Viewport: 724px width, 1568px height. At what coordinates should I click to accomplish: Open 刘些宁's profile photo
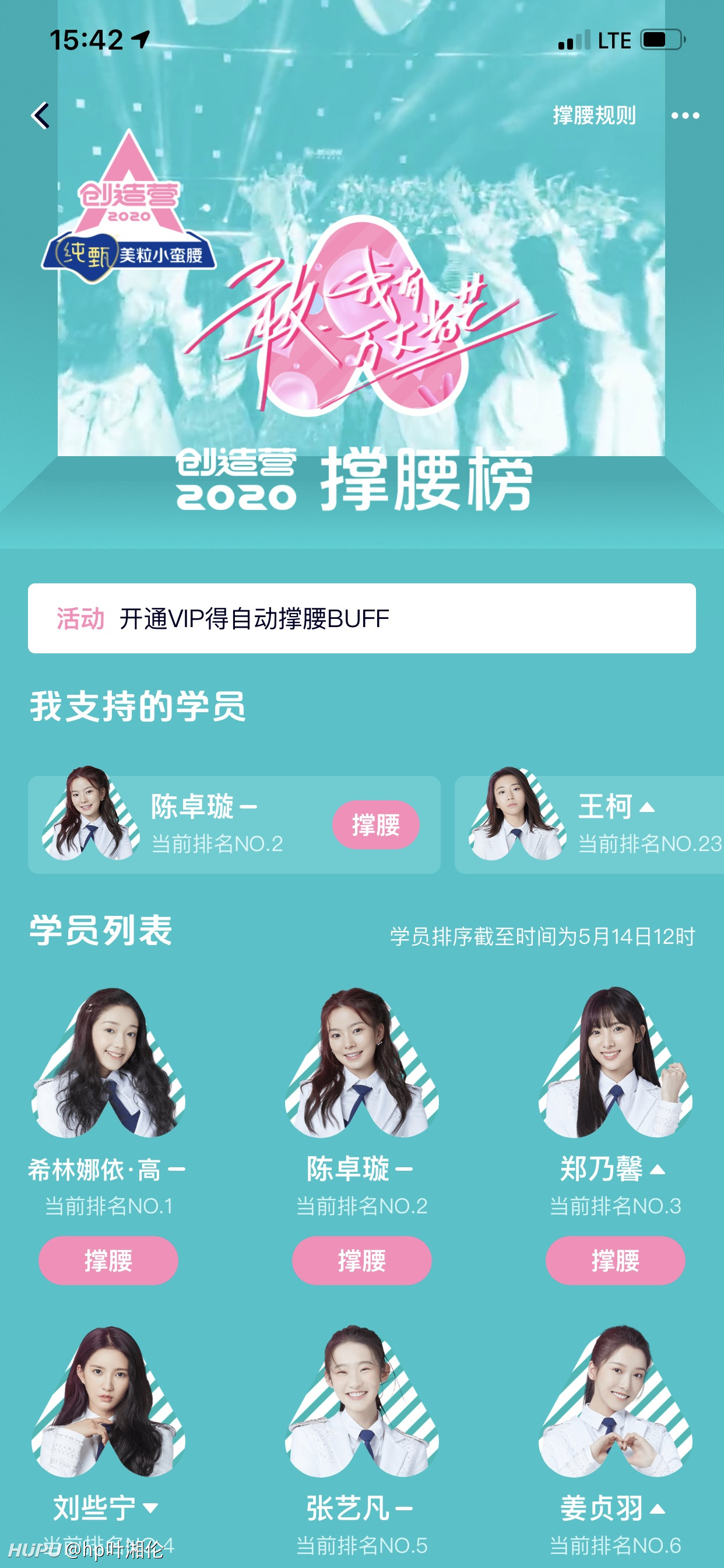(x=108, y=1401)
